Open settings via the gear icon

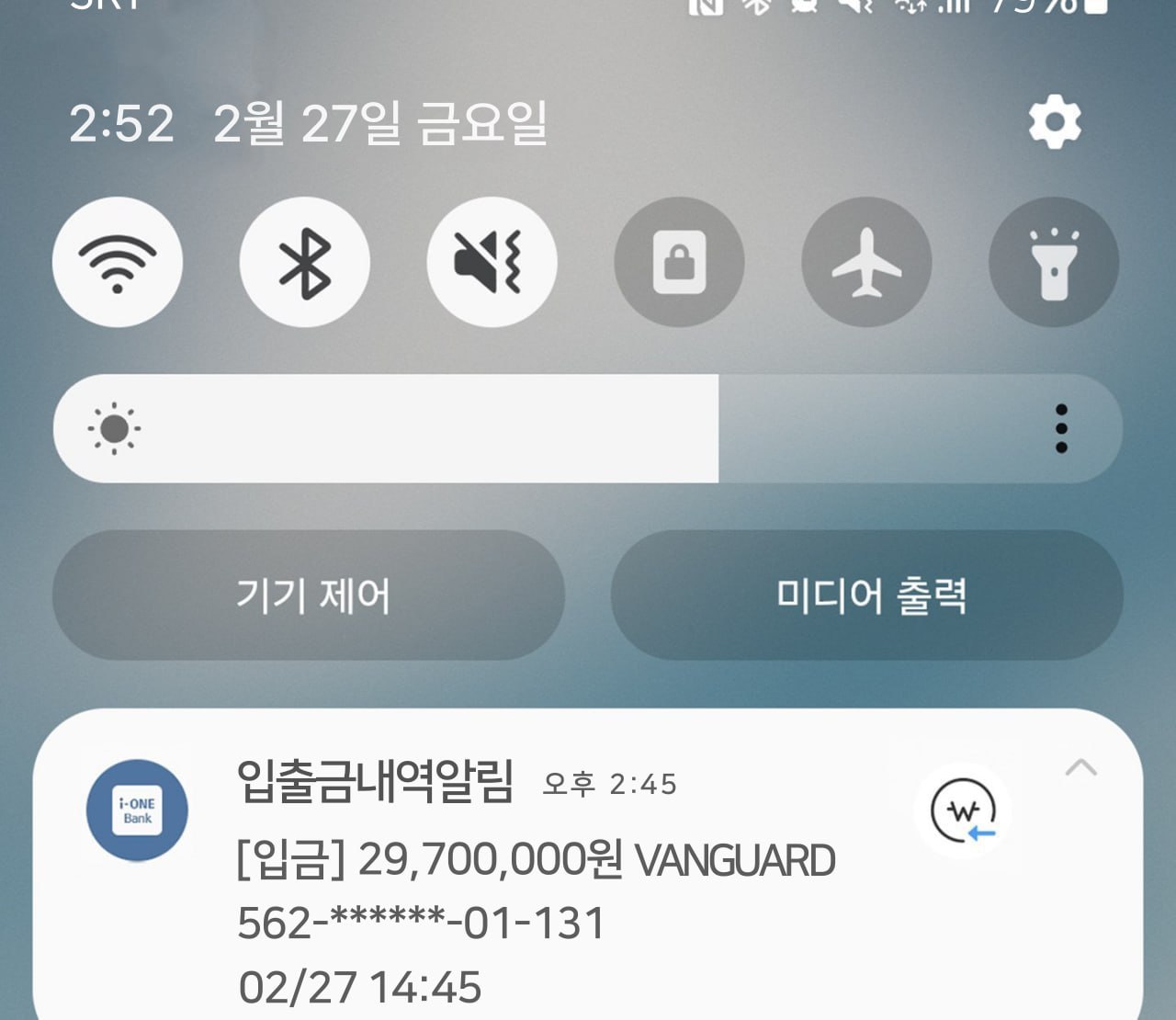pos(1054,121)
